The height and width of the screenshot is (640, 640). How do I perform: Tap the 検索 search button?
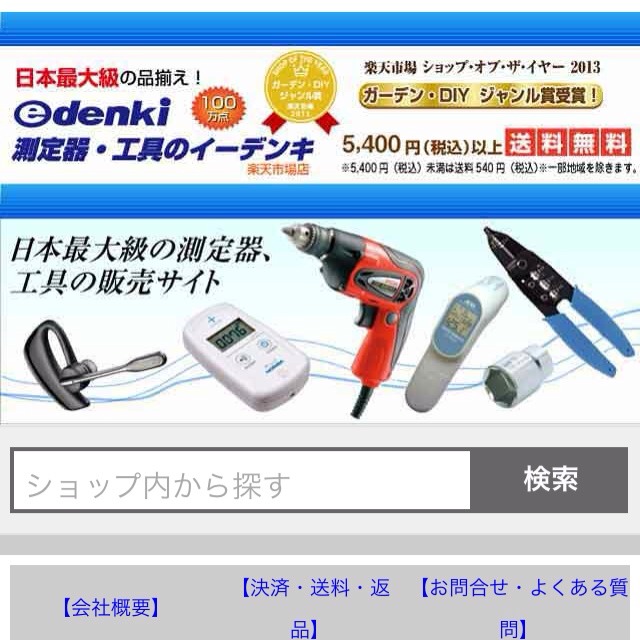[x=549, y=480]
